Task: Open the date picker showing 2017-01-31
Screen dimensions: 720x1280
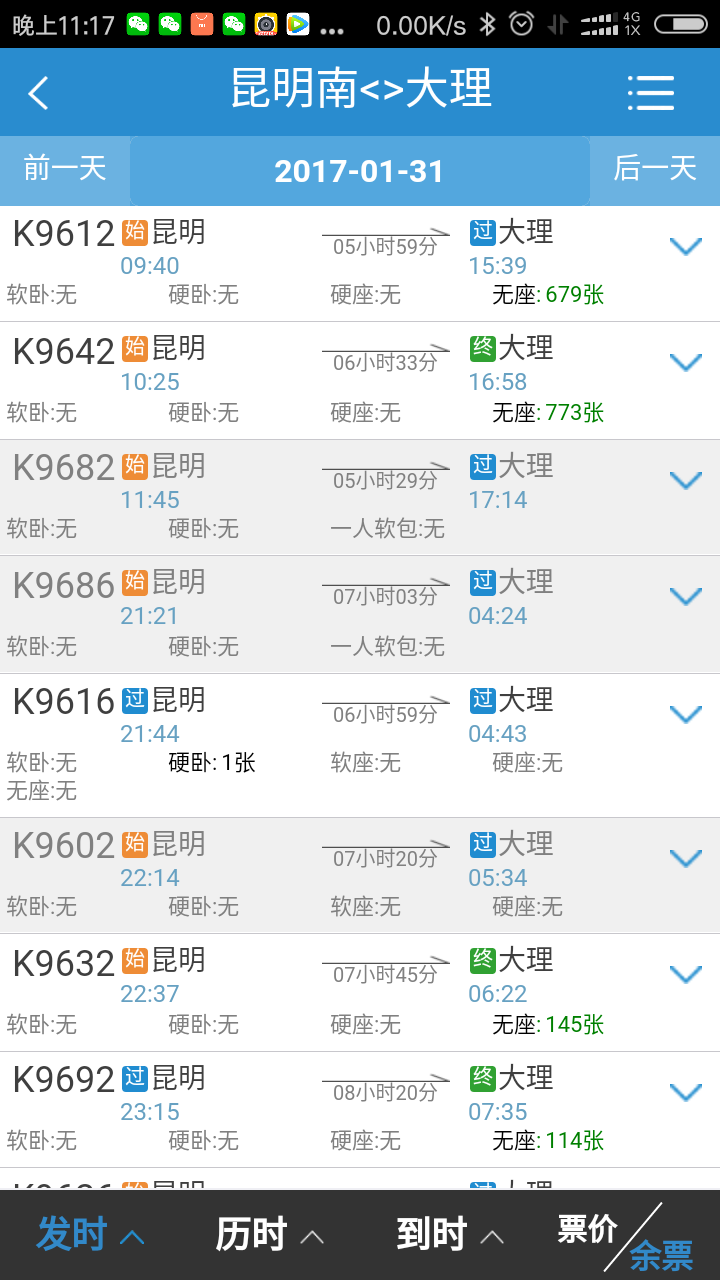Action: pos(360,171)
